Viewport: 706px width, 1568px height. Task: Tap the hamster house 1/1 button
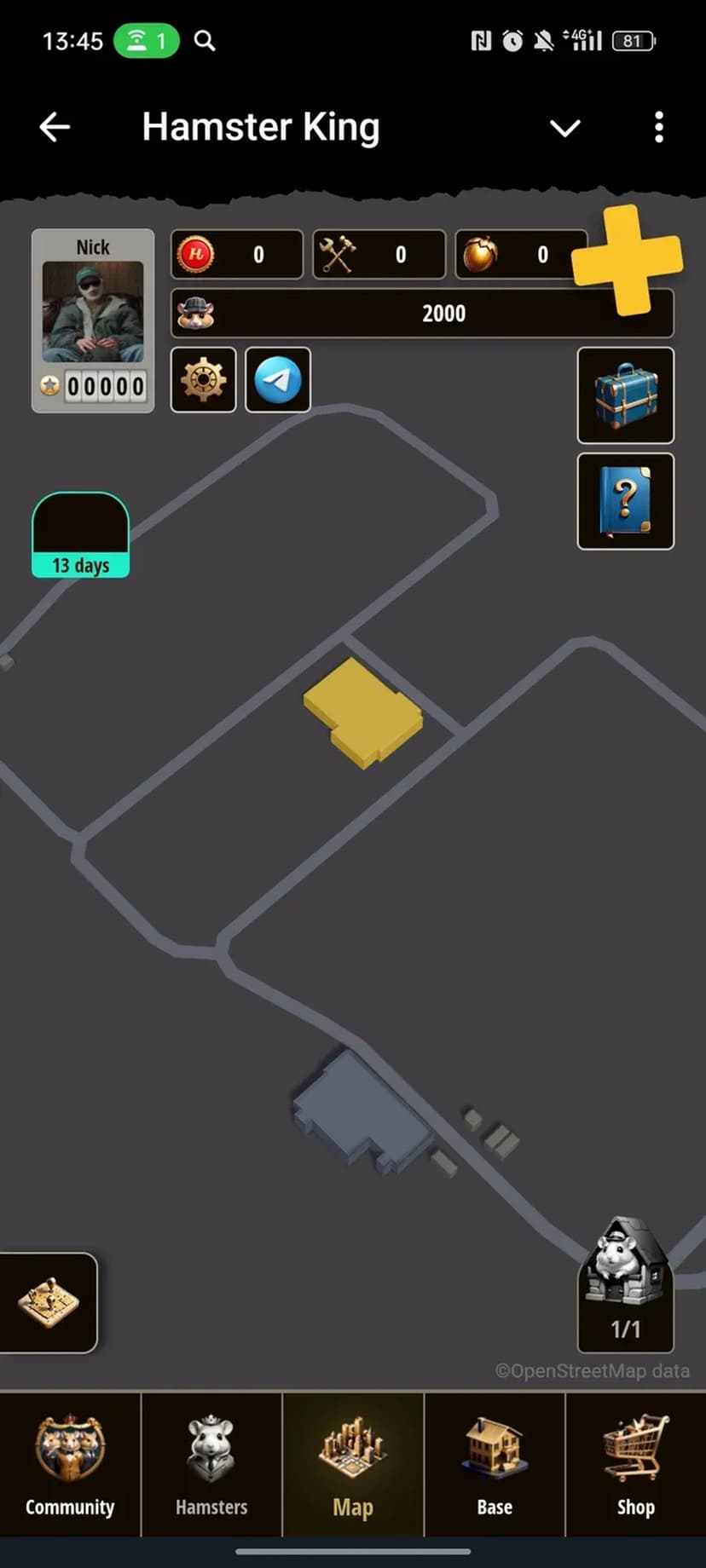625,1283
